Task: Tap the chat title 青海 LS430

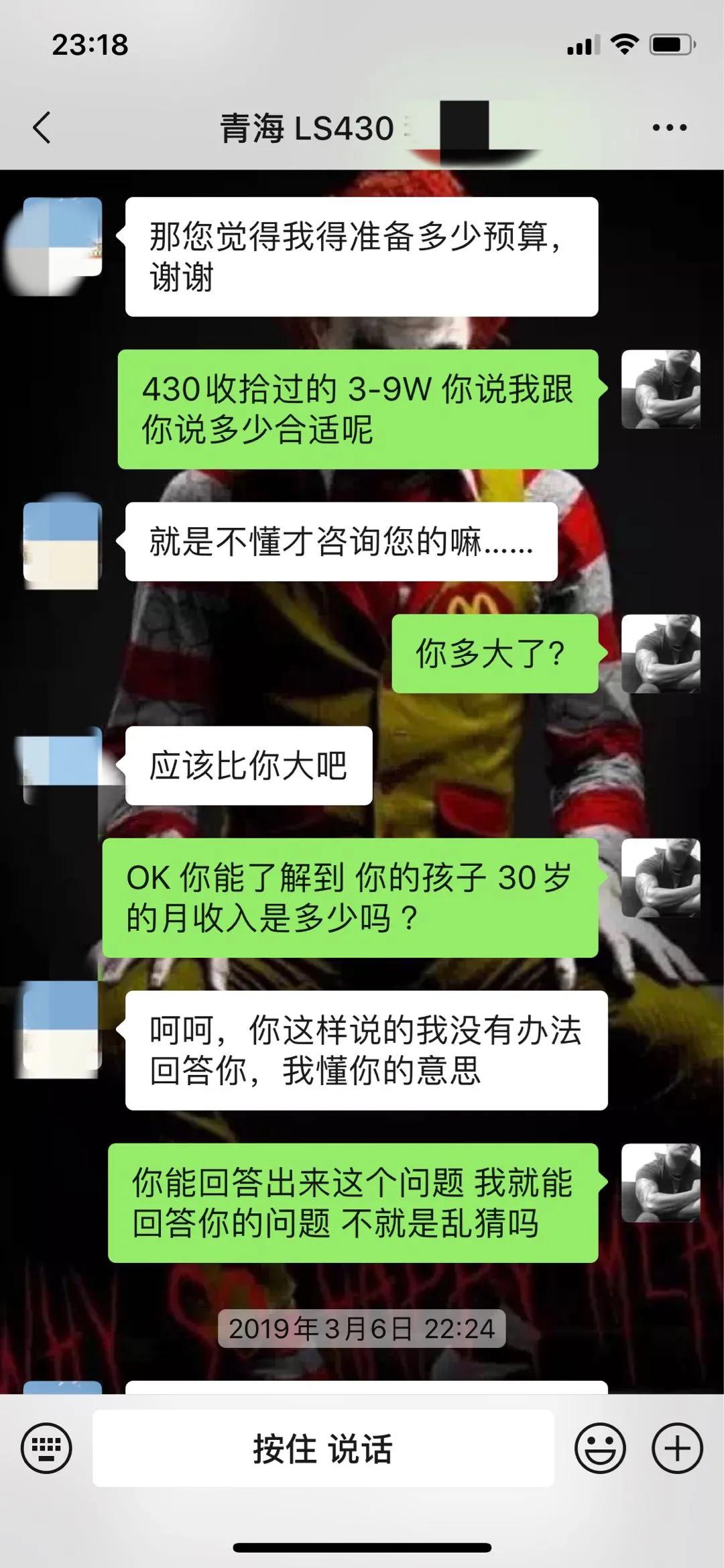Action: [305, 129]
